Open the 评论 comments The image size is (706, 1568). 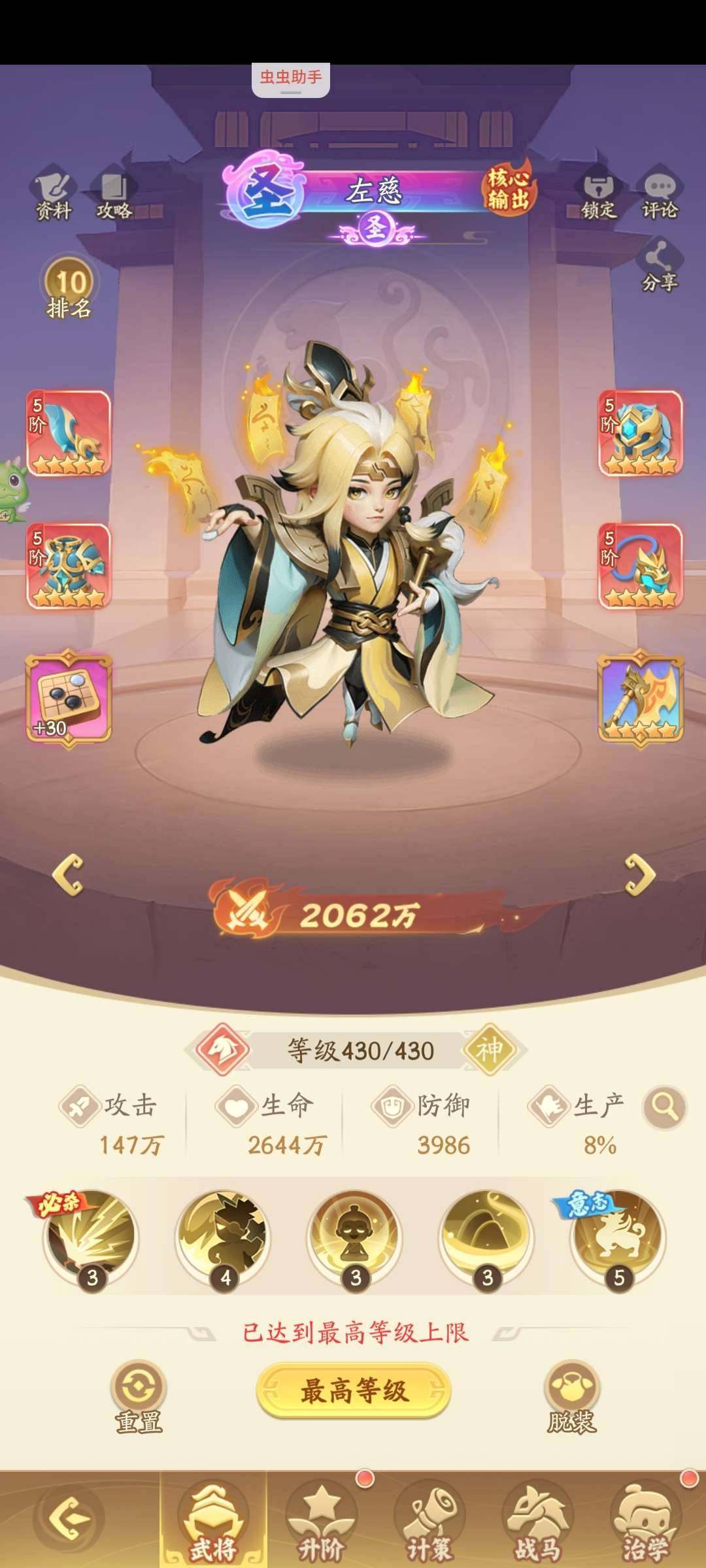pos(660,195)
